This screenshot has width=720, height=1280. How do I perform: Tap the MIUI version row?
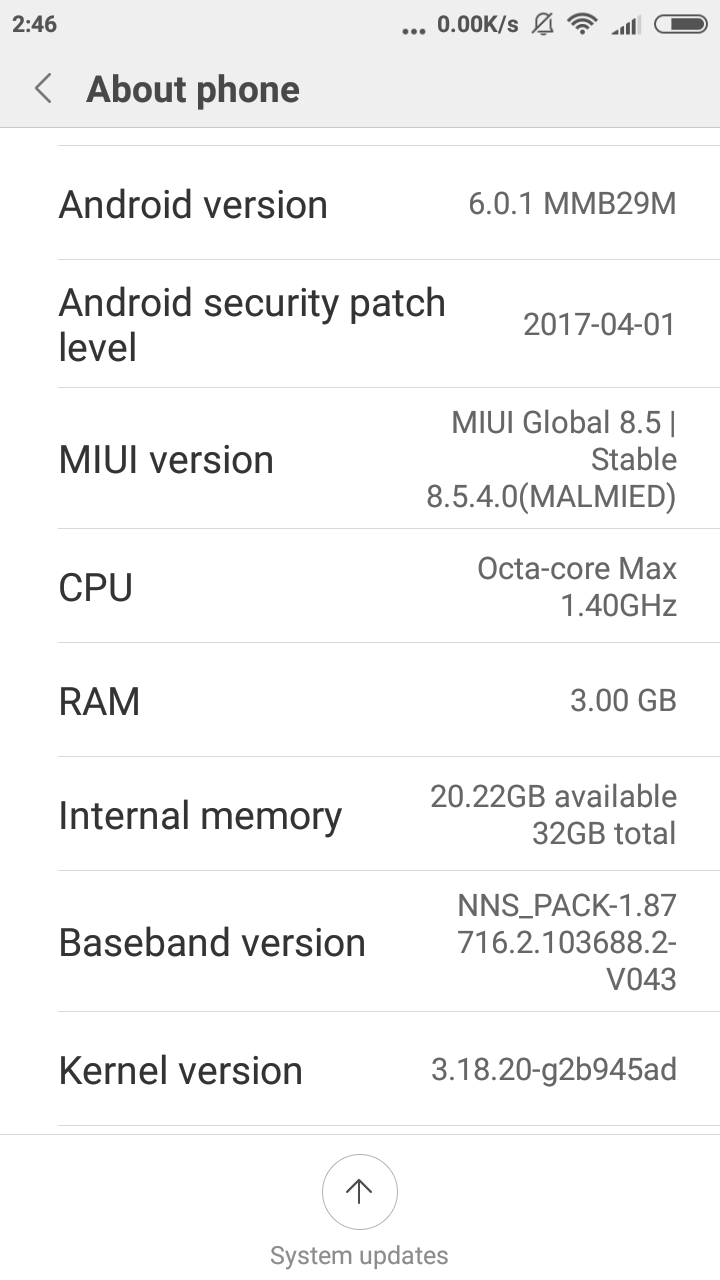tap(360, 459)
